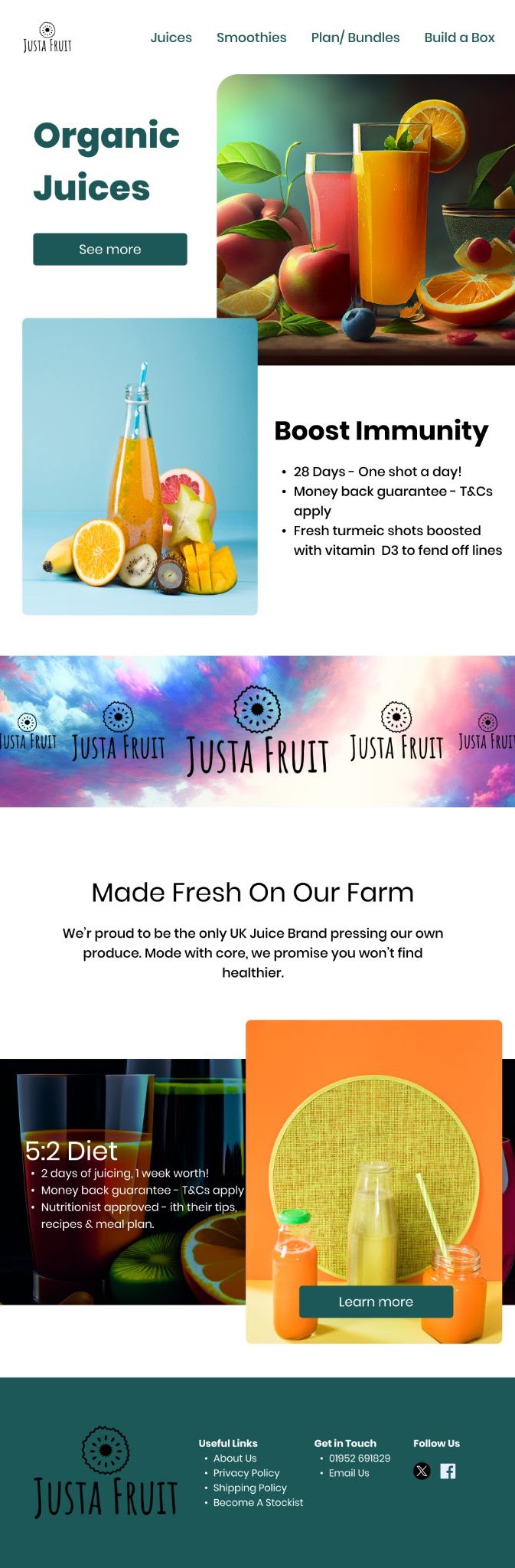The image size is (515, 1568).
Task: Follow the Become A Stockist link
Action: pyautogui.click(x=258, y=1502)
